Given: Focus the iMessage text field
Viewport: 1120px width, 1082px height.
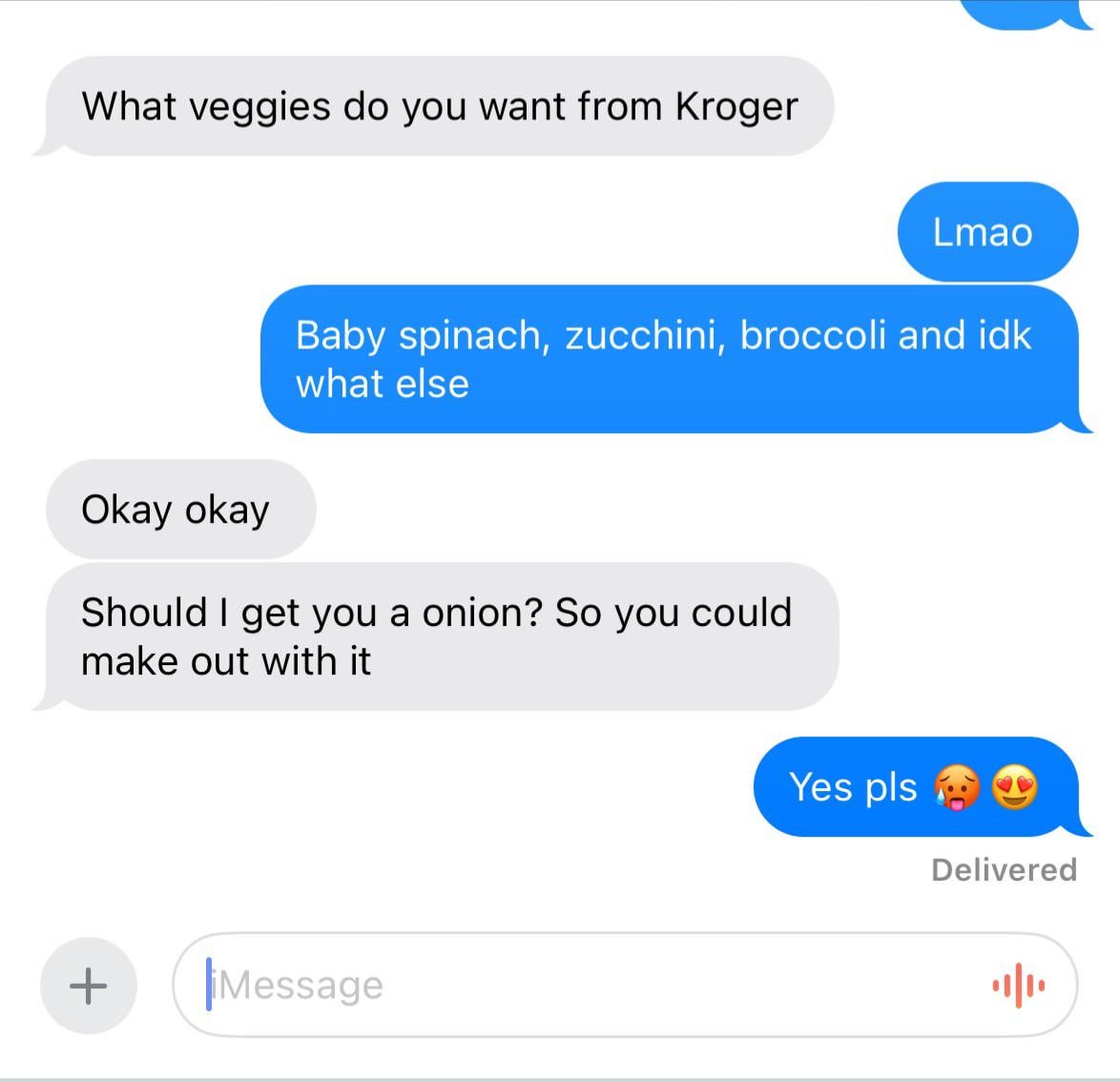Looking at the screenshot, I should [x=572, y=985].
